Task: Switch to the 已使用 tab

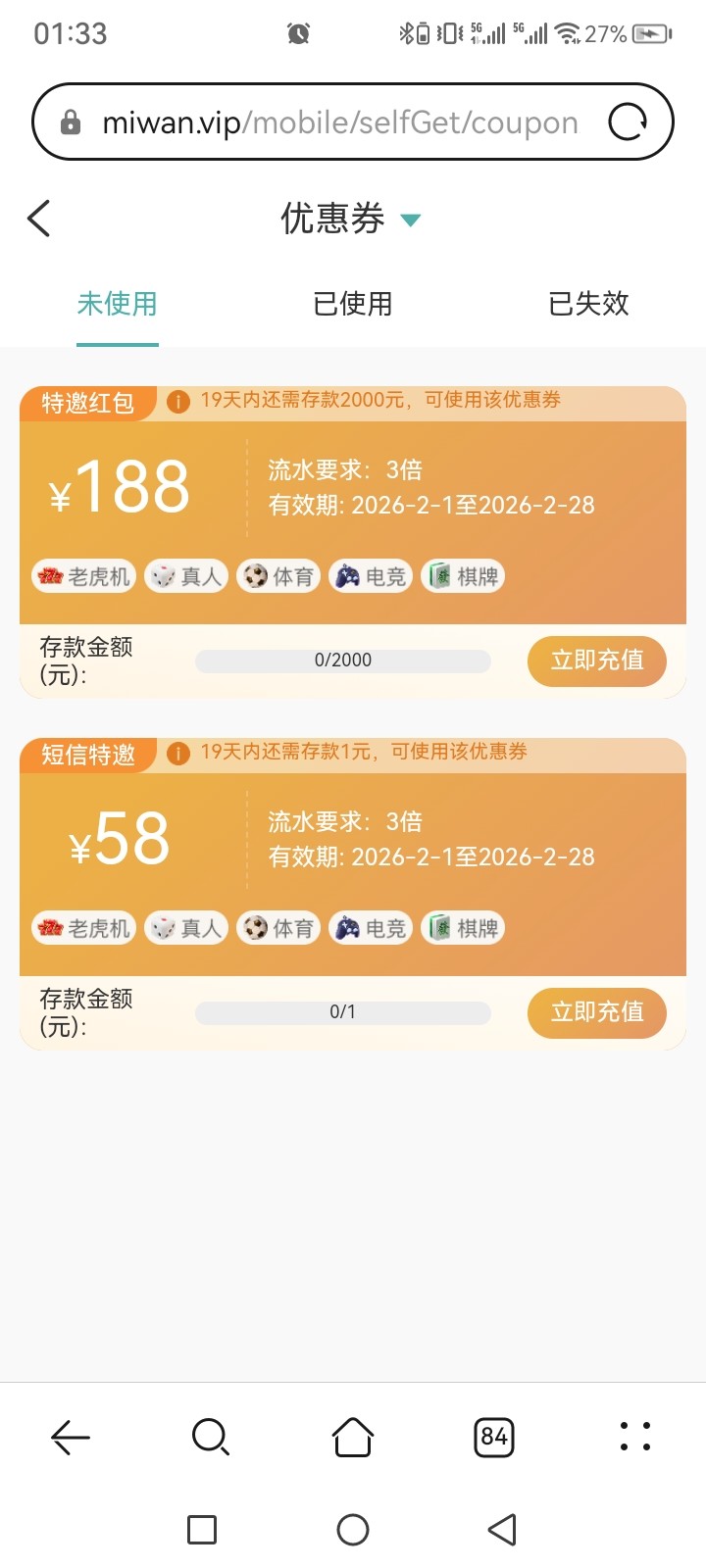Action: point(352,304)
